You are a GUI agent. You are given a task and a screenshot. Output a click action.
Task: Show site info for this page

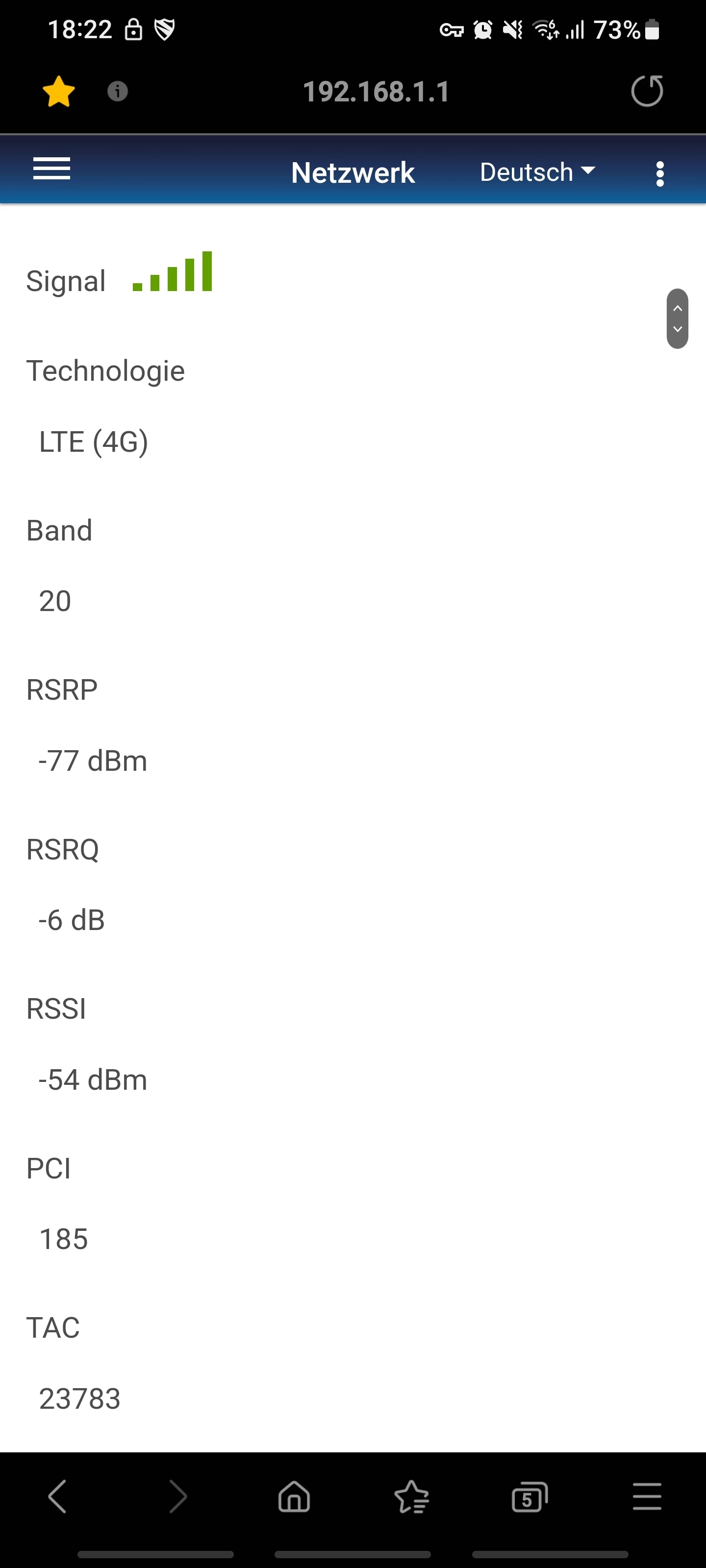tap(118, 91)
